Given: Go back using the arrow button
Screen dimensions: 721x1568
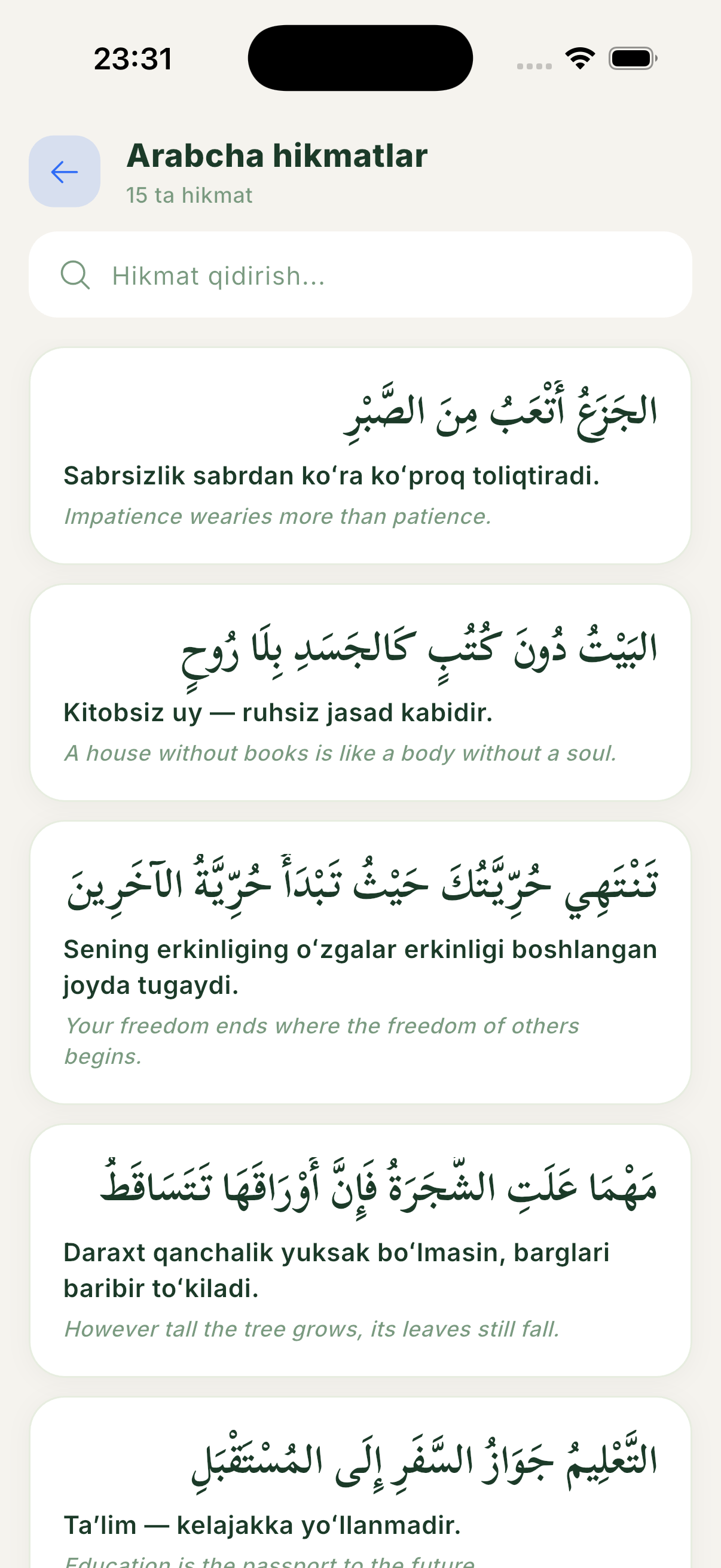Looking at the screenshot, I should click(65, 171).
